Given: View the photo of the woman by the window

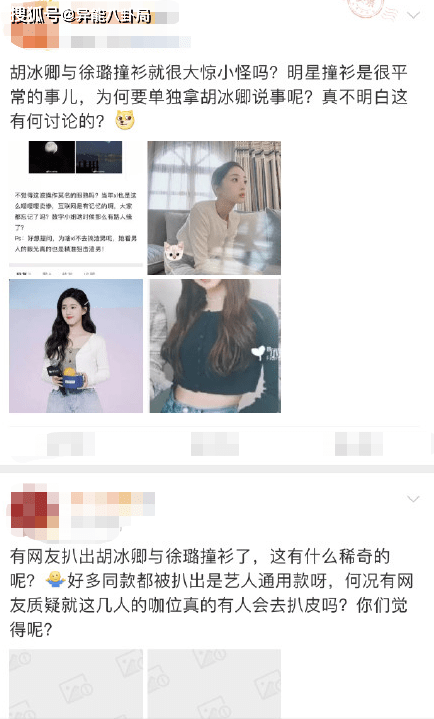Looking at the screenshot, I should (214, 208).
